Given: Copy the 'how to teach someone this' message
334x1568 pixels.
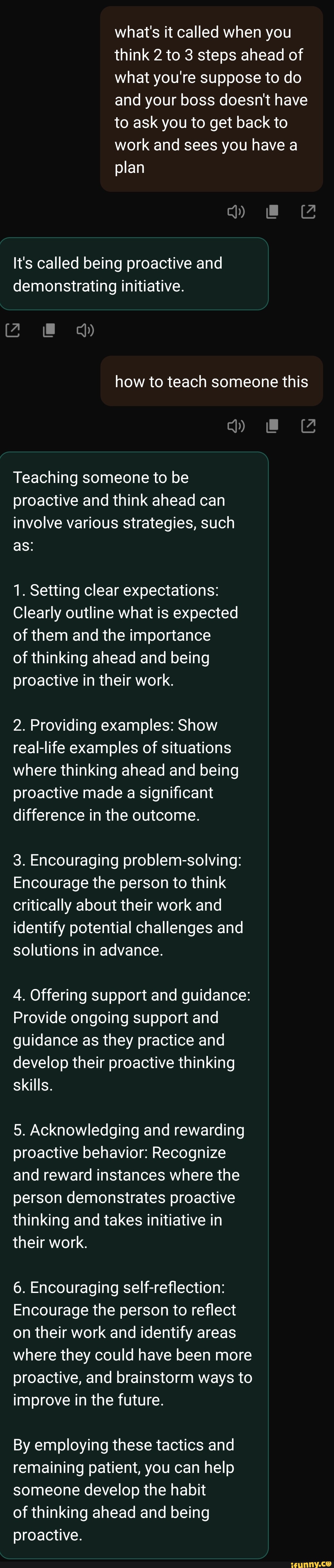Looking at the screenshot, I should pyautogui.click(x=272, y=425).
